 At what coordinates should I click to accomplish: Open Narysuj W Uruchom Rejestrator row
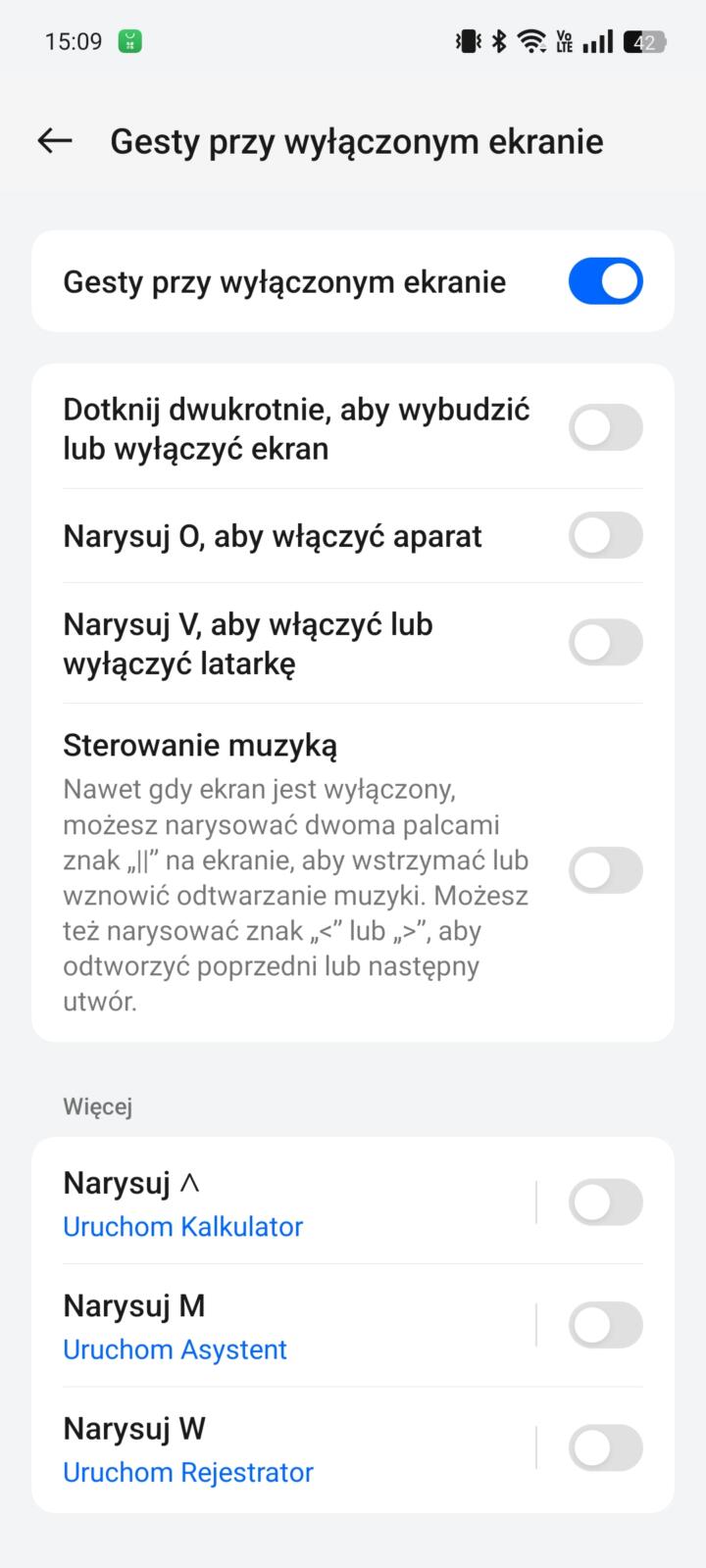tap(284, 1448)
